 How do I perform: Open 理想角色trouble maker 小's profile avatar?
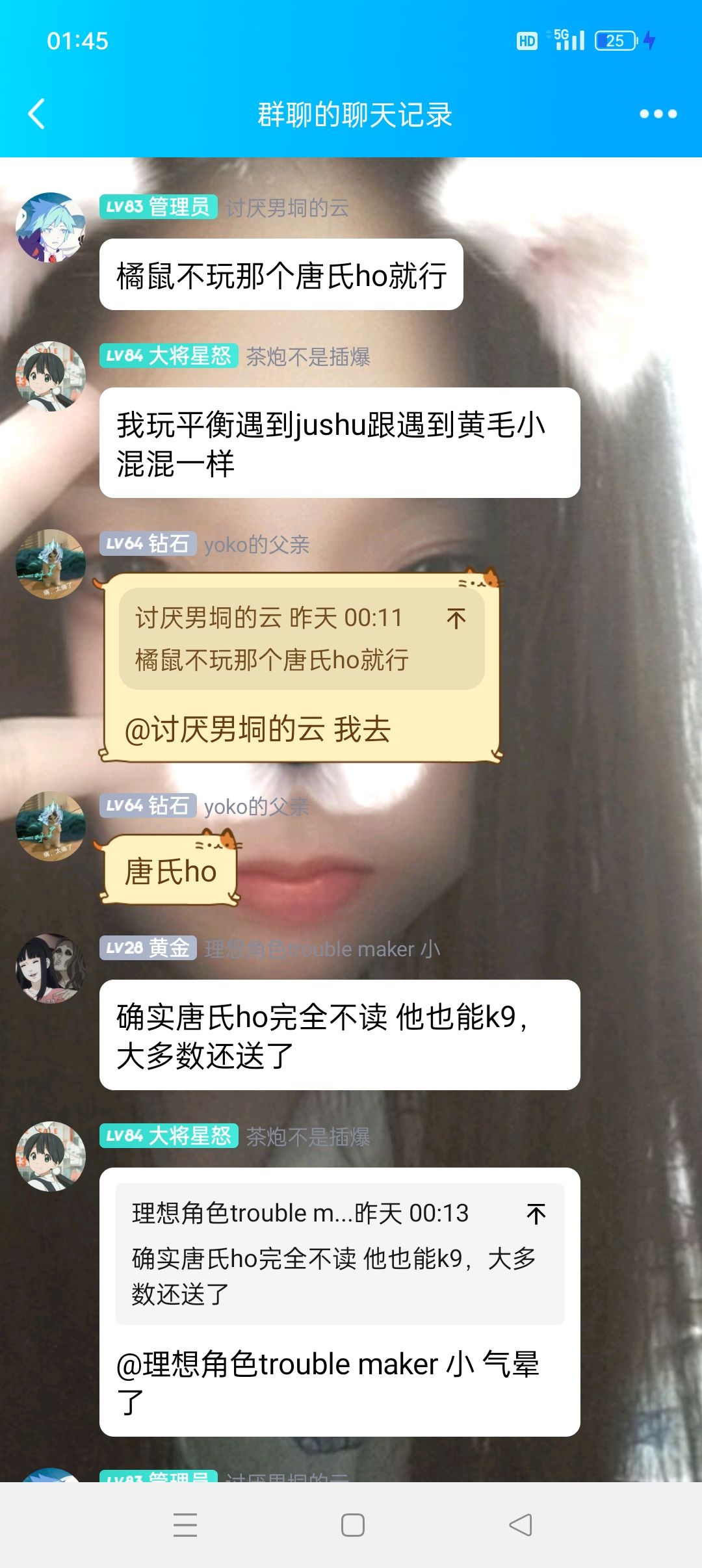pyautogui.click(x=51, y=969)
